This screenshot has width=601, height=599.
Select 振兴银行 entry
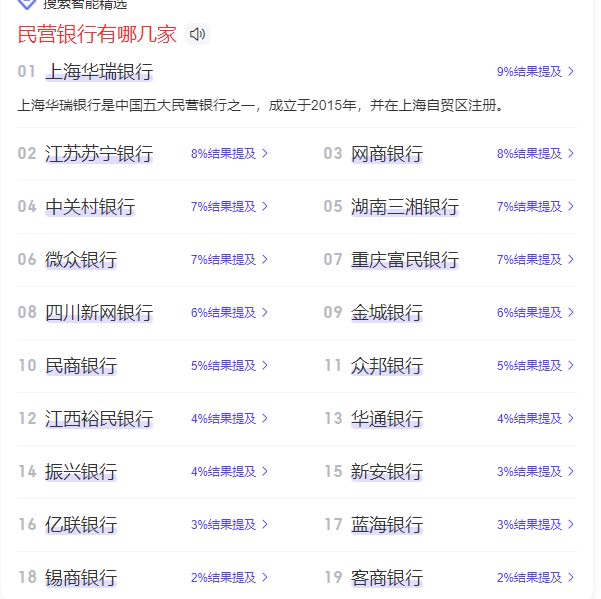click(81, 472)
